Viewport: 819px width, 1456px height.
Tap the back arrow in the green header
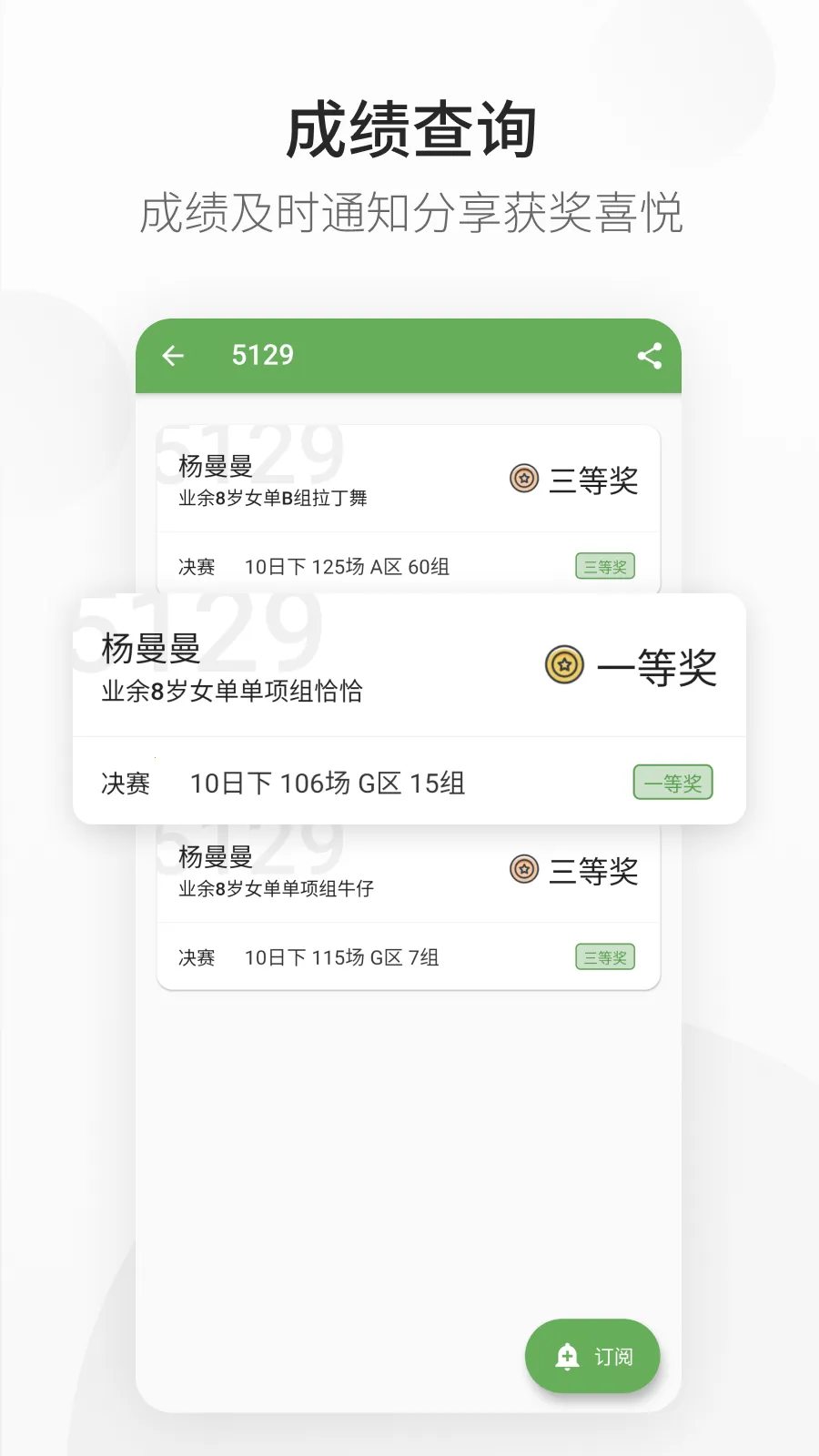click(173, 356)
